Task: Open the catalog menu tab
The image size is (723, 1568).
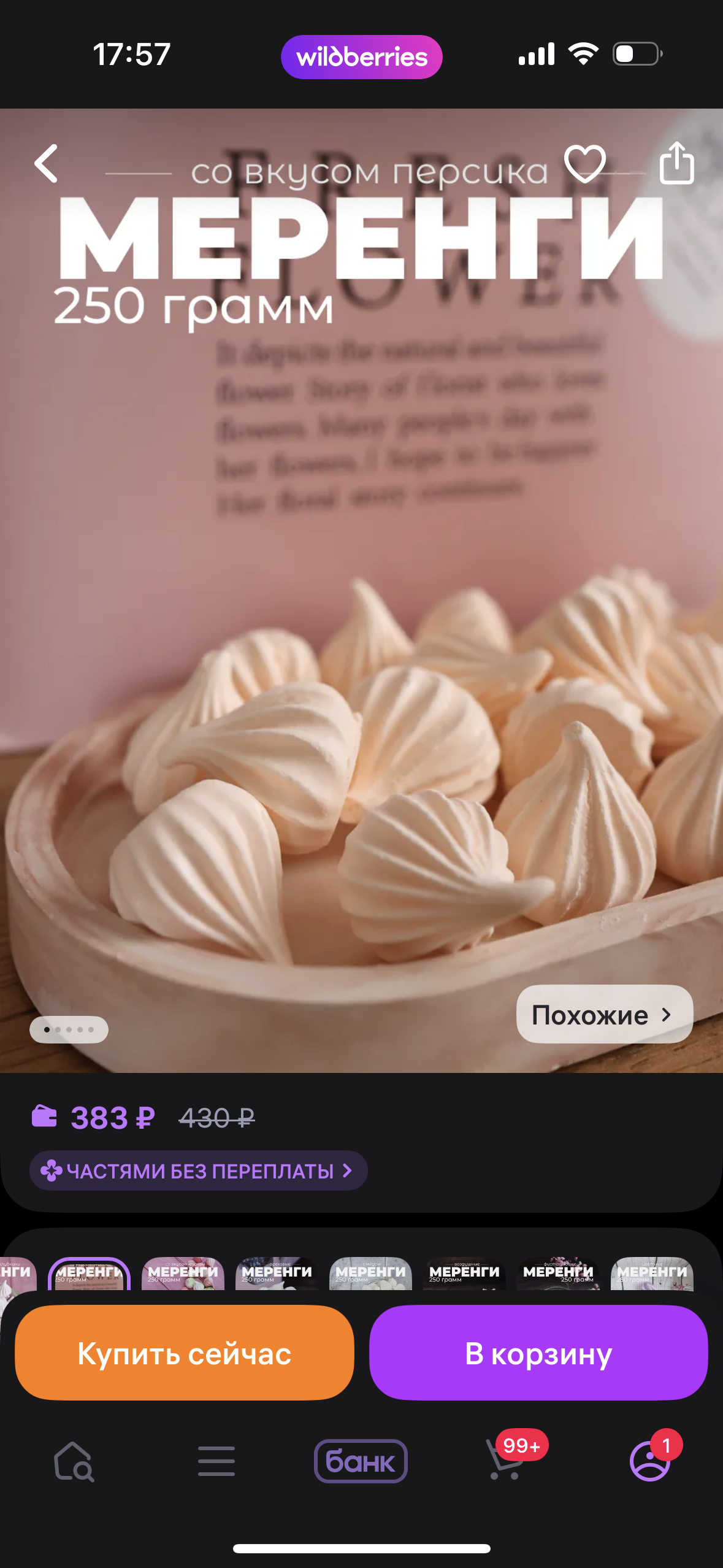Action: point(216,1461)
